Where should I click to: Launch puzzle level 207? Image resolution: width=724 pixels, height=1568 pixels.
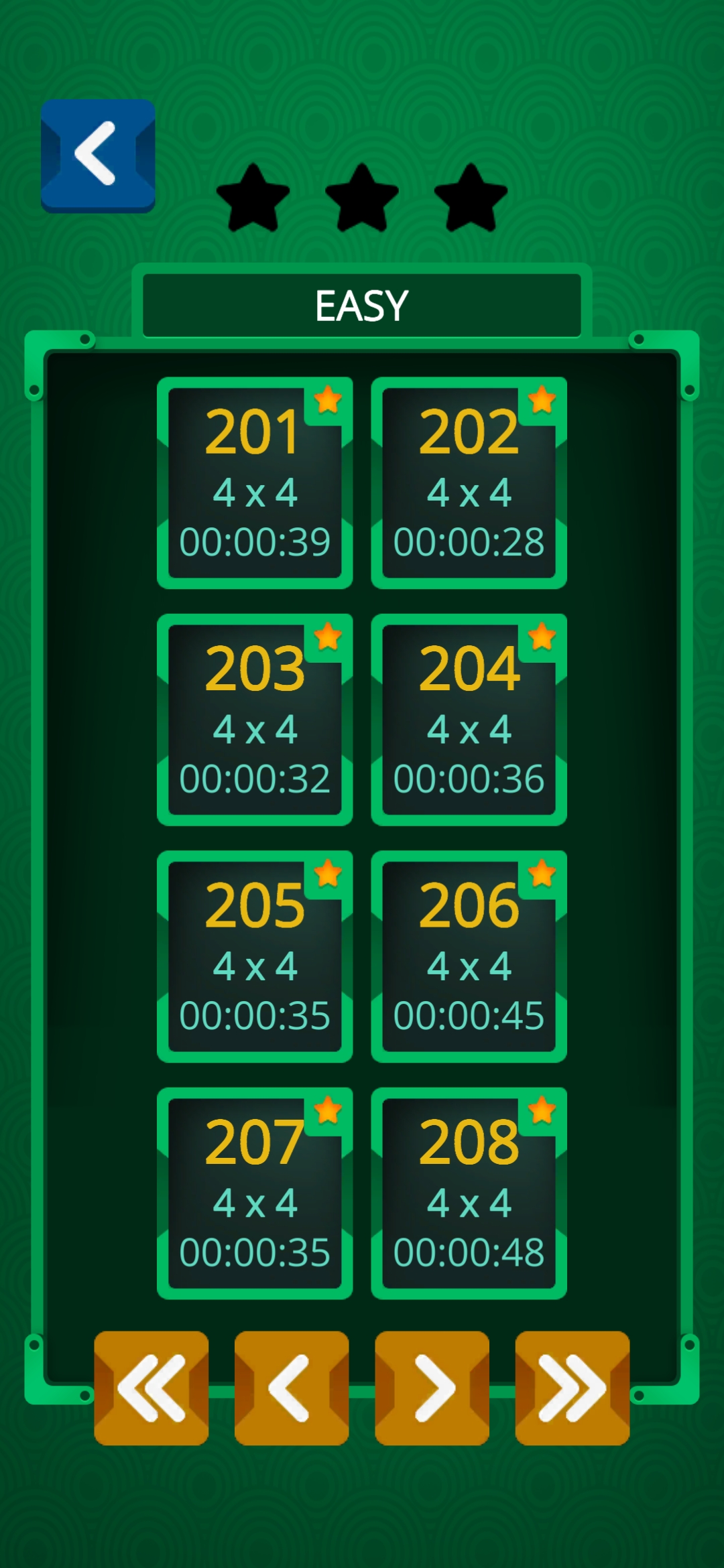point(255,1193)
